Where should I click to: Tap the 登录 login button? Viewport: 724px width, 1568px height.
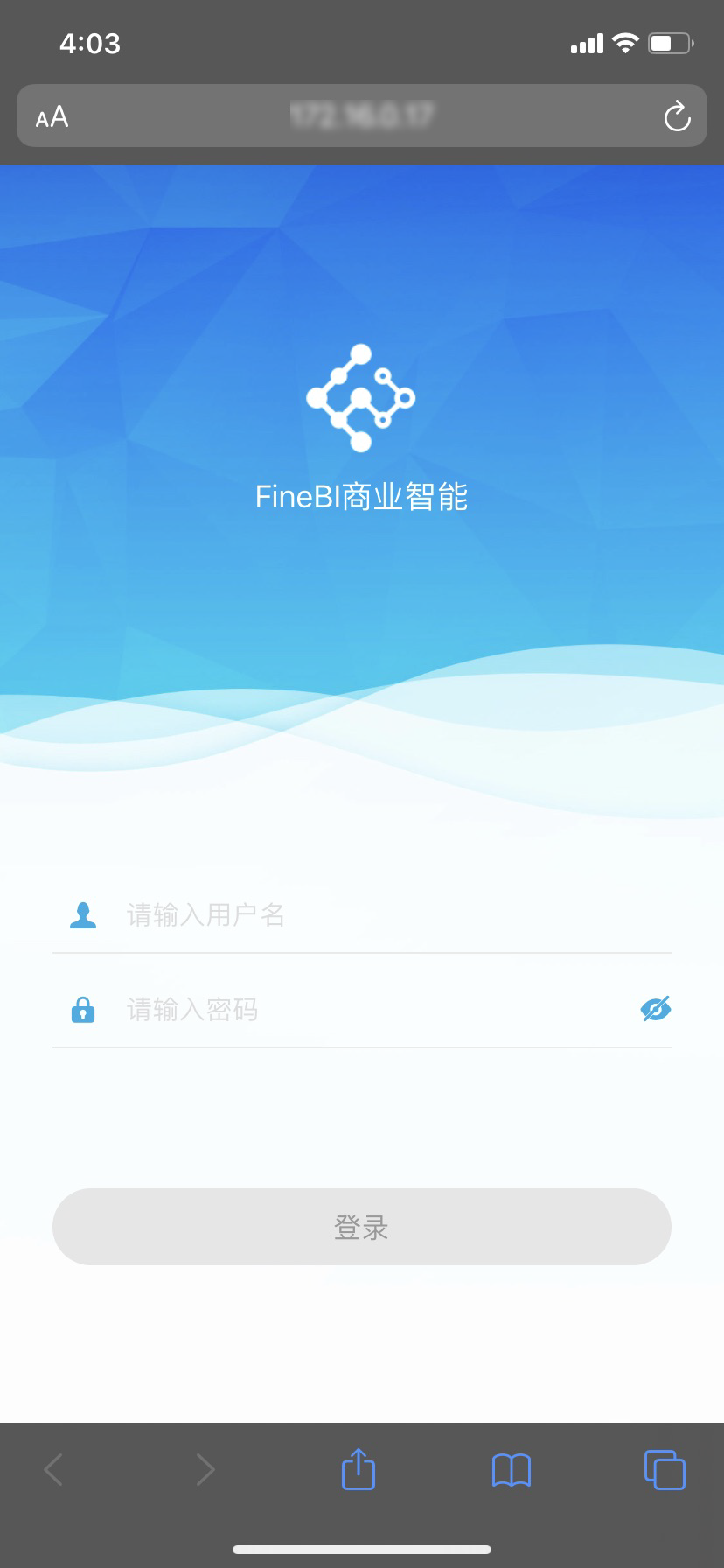[x=362, y=1227]
